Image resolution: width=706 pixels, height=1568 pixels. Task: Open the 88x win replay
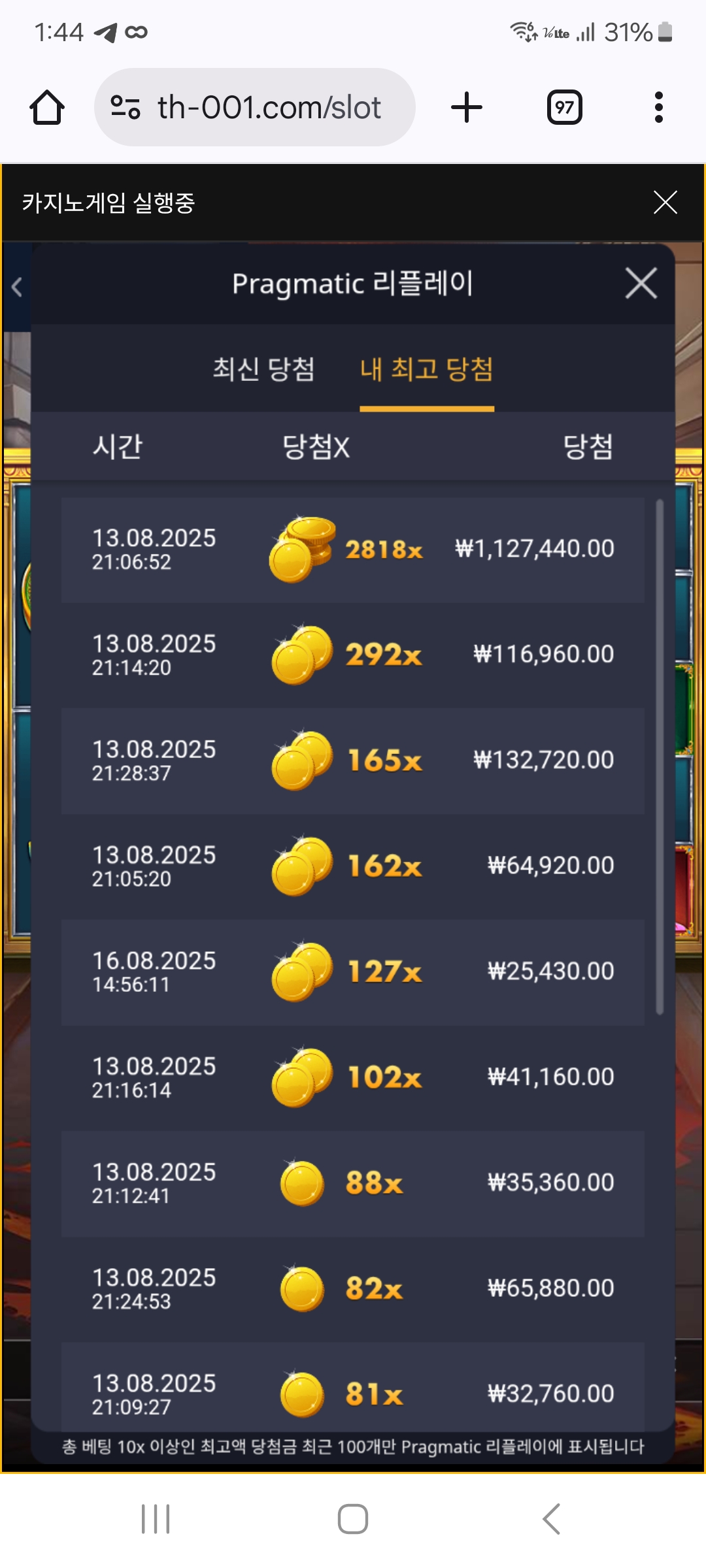click(x=353, y=1183)
